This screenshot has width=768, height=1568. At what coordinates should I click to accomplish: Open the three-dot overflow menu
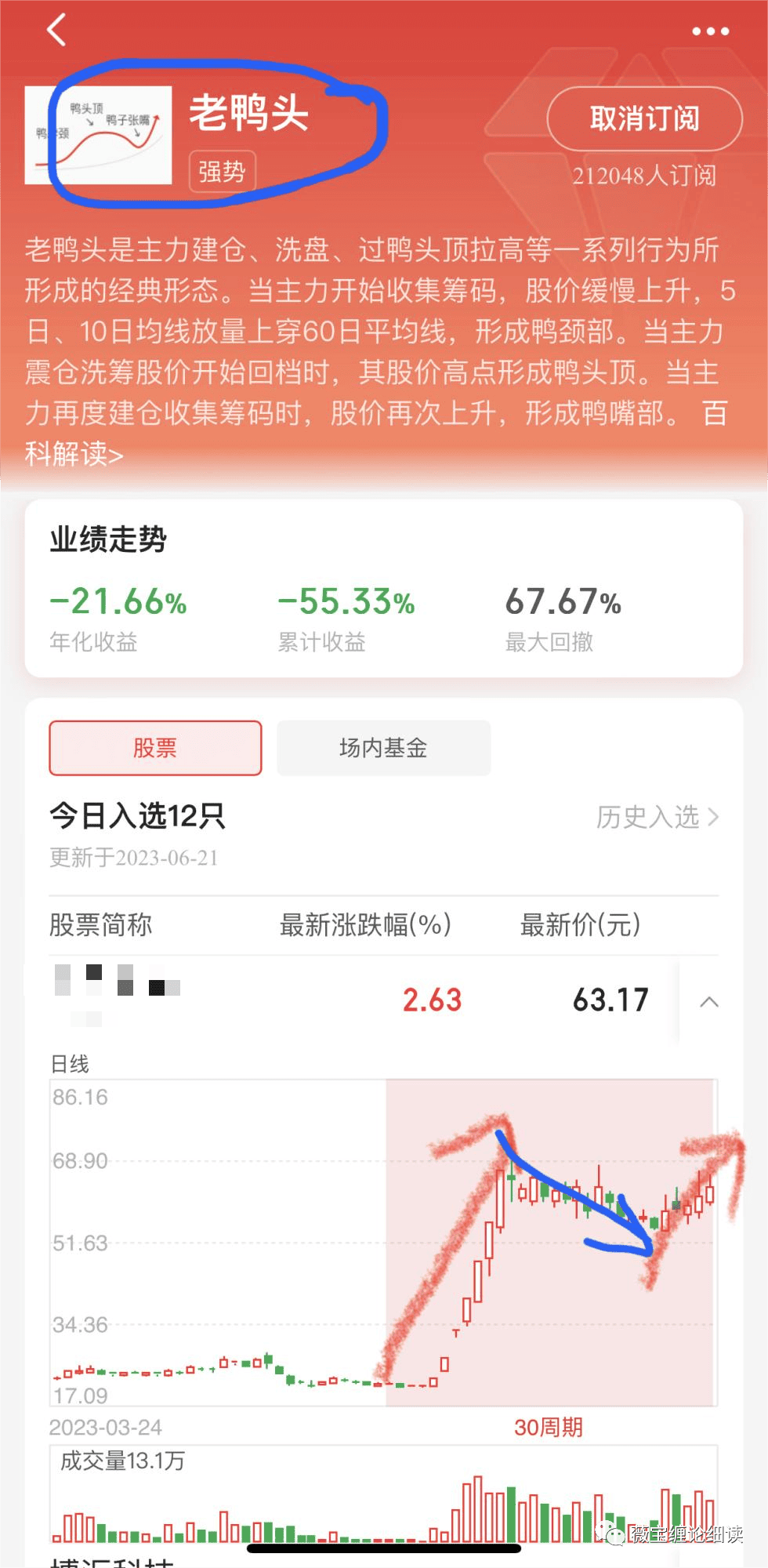click(x=710, y=31)
